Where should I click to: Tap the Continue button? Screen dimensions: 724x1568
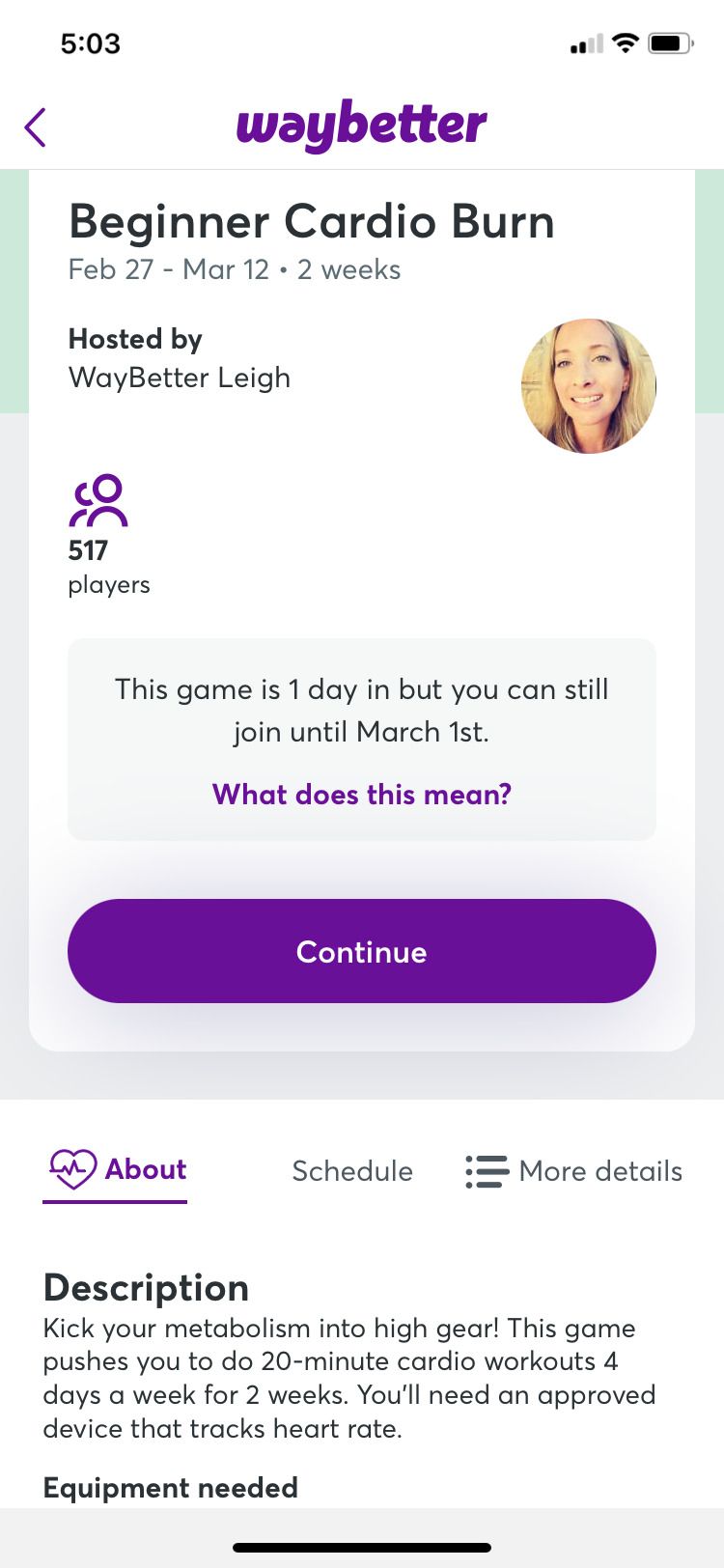362,951
